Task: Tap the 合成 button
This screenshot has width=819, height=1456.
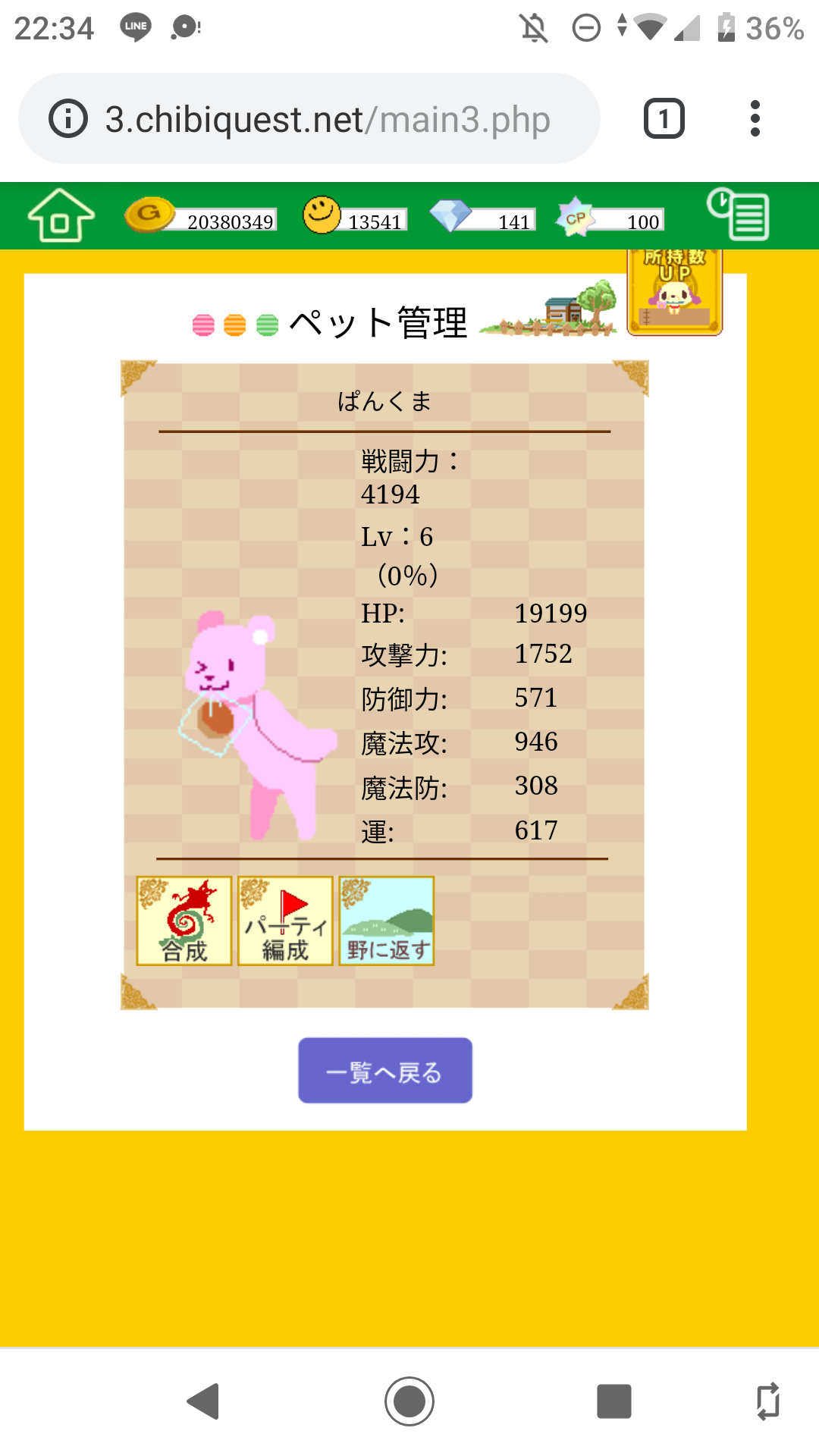Action: click(x=184, y=921)
